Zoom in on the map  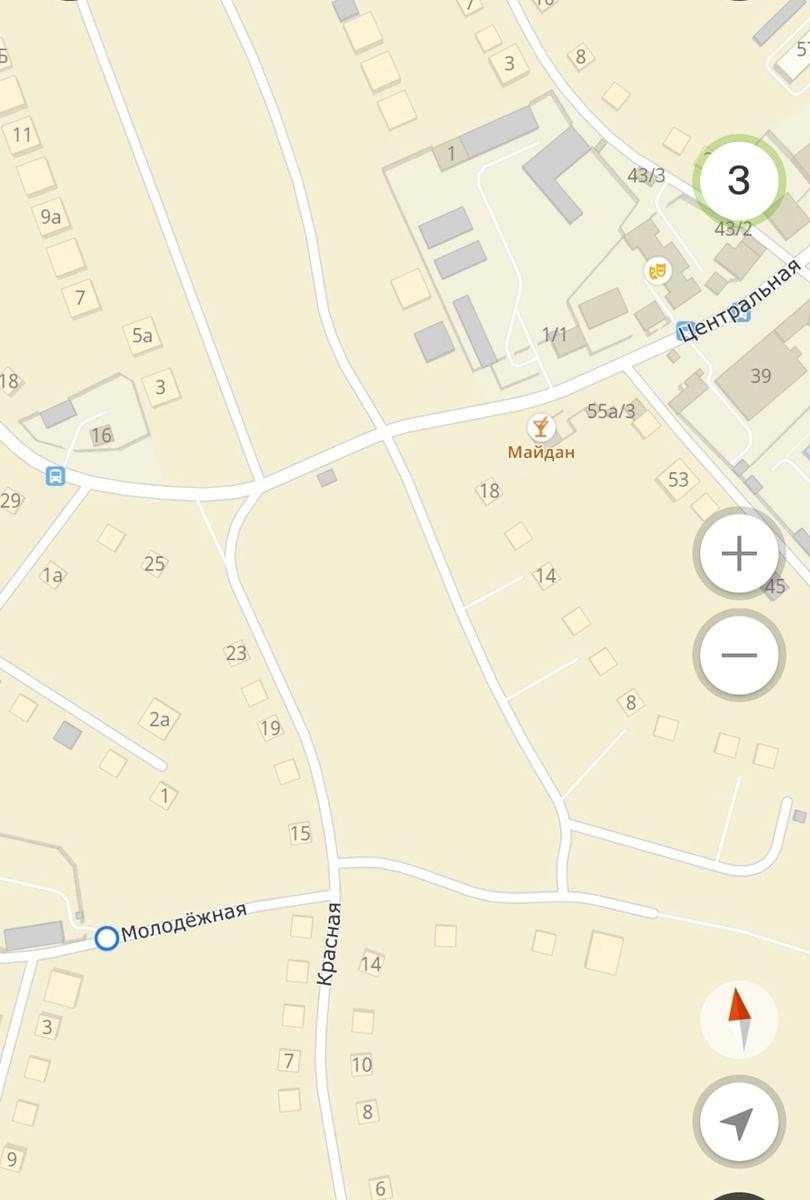tap(738, 553)
